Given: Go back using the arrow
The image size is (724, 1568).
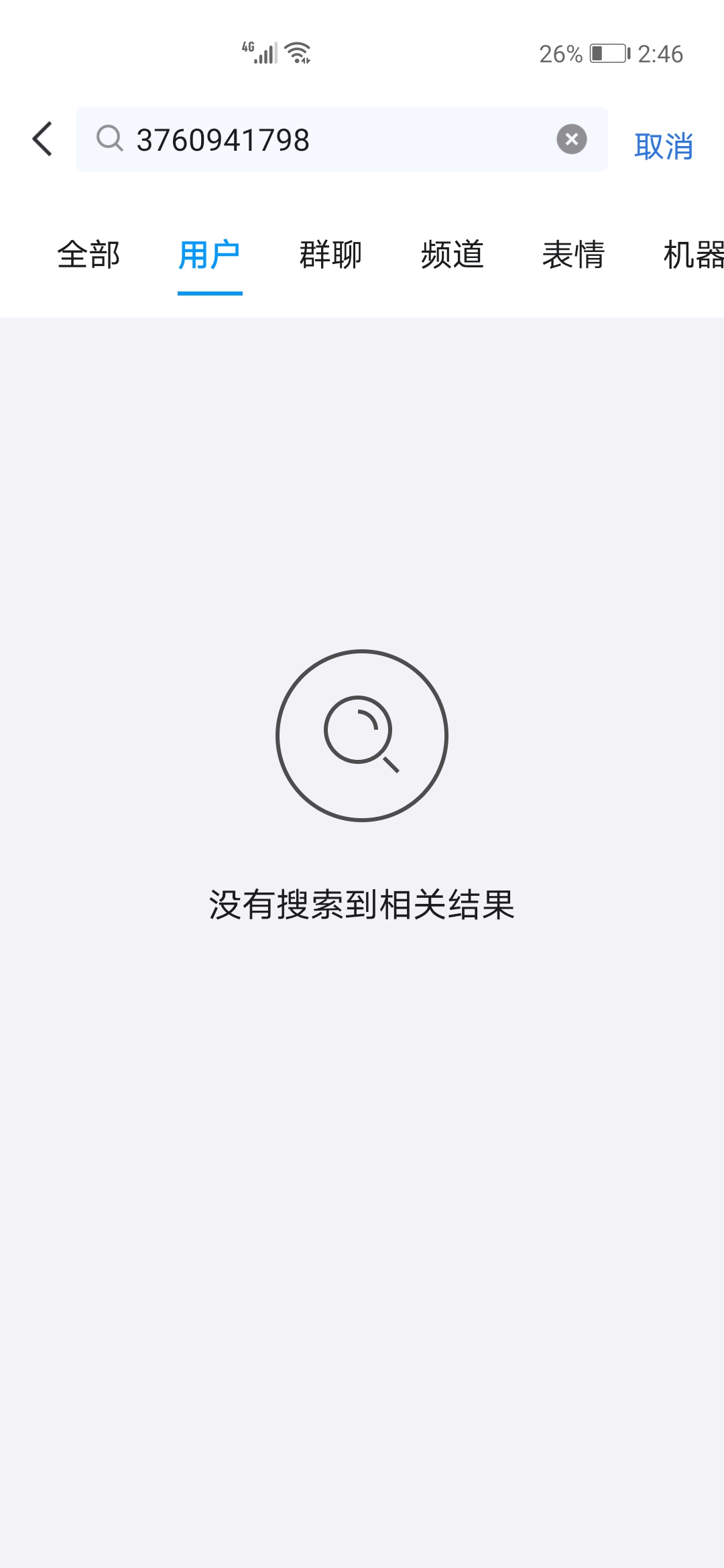Looking at the screenshot, I should point(42,139).
